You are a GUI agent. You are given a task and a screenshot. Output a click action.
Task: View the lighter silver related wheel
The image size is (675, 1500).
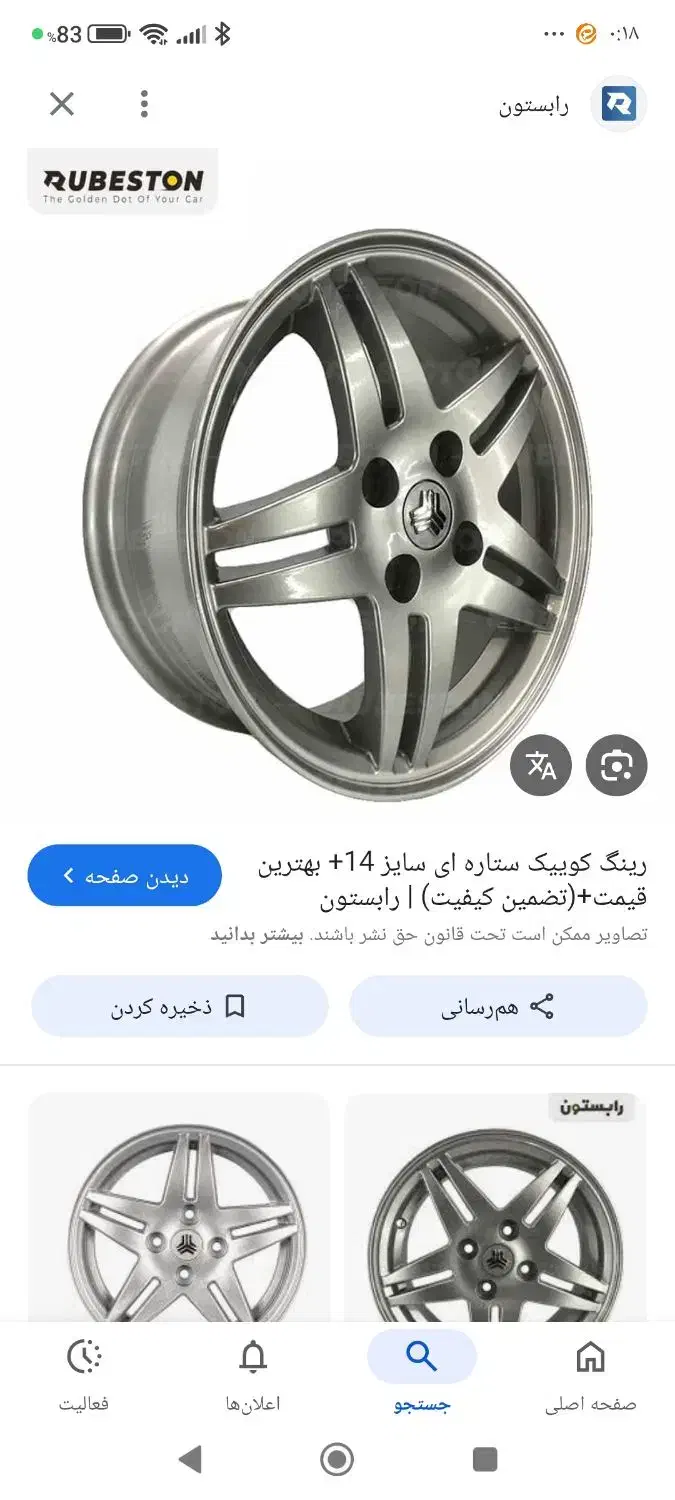(179, 1210)
